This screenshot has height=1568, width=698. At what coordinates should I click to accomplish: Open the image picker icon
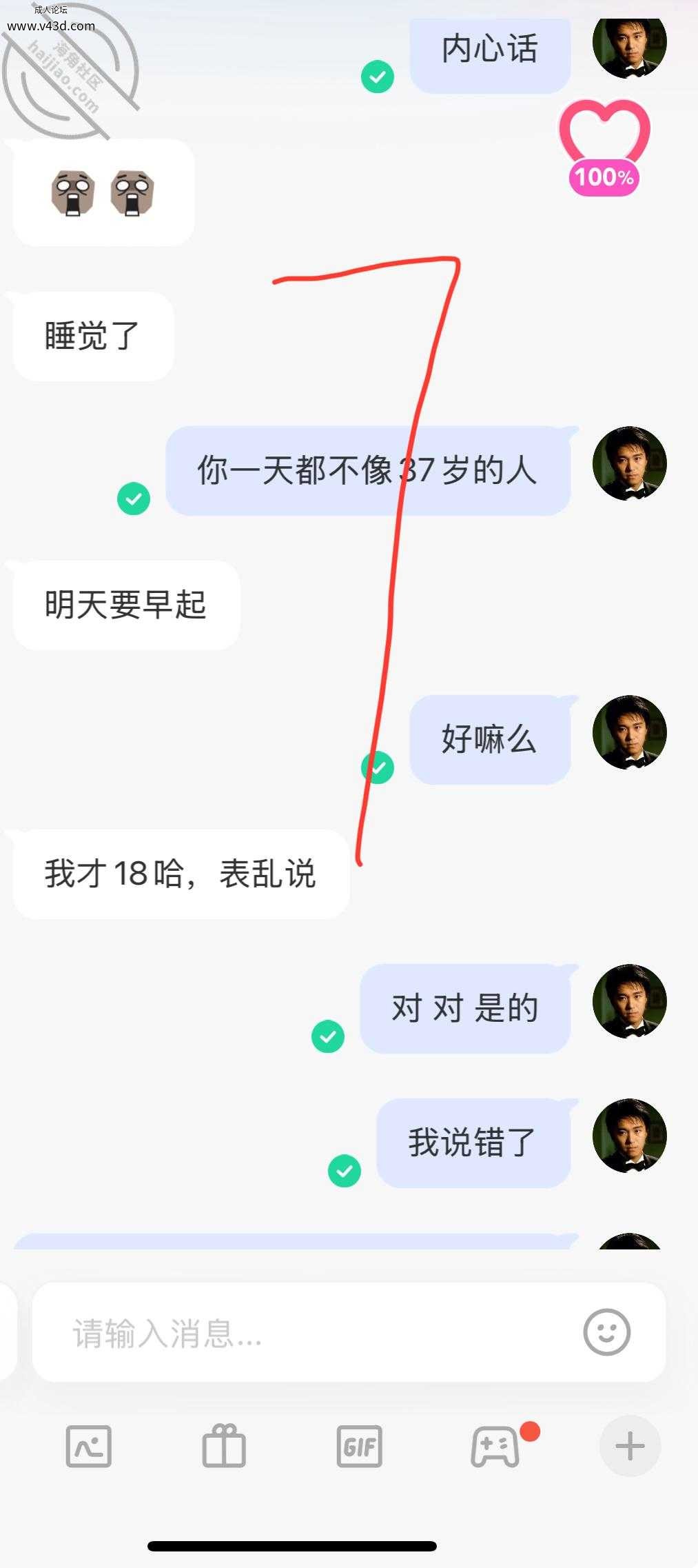pos(88,1447)
